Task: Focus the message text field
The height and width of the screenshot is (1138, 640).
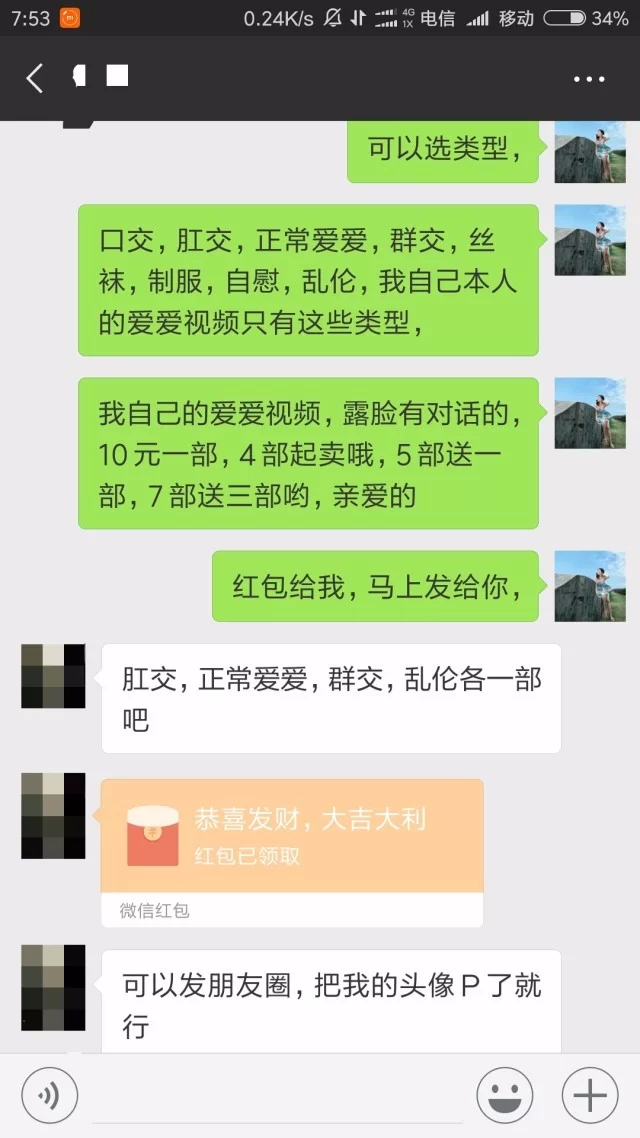Action: click(x=275, y=1096)
